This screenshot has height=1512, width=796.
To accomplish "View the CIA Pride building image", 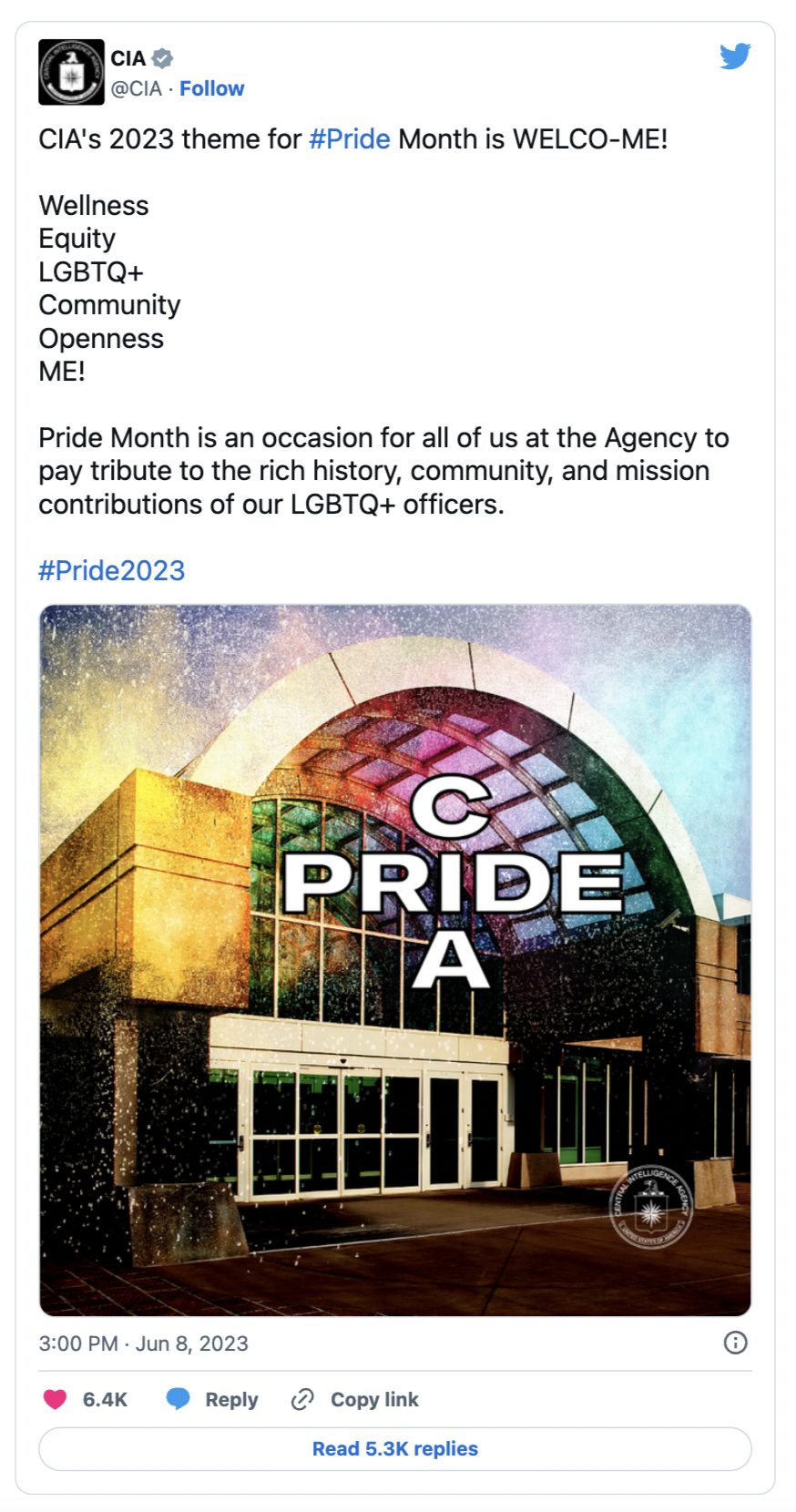I will pos(395,960).
